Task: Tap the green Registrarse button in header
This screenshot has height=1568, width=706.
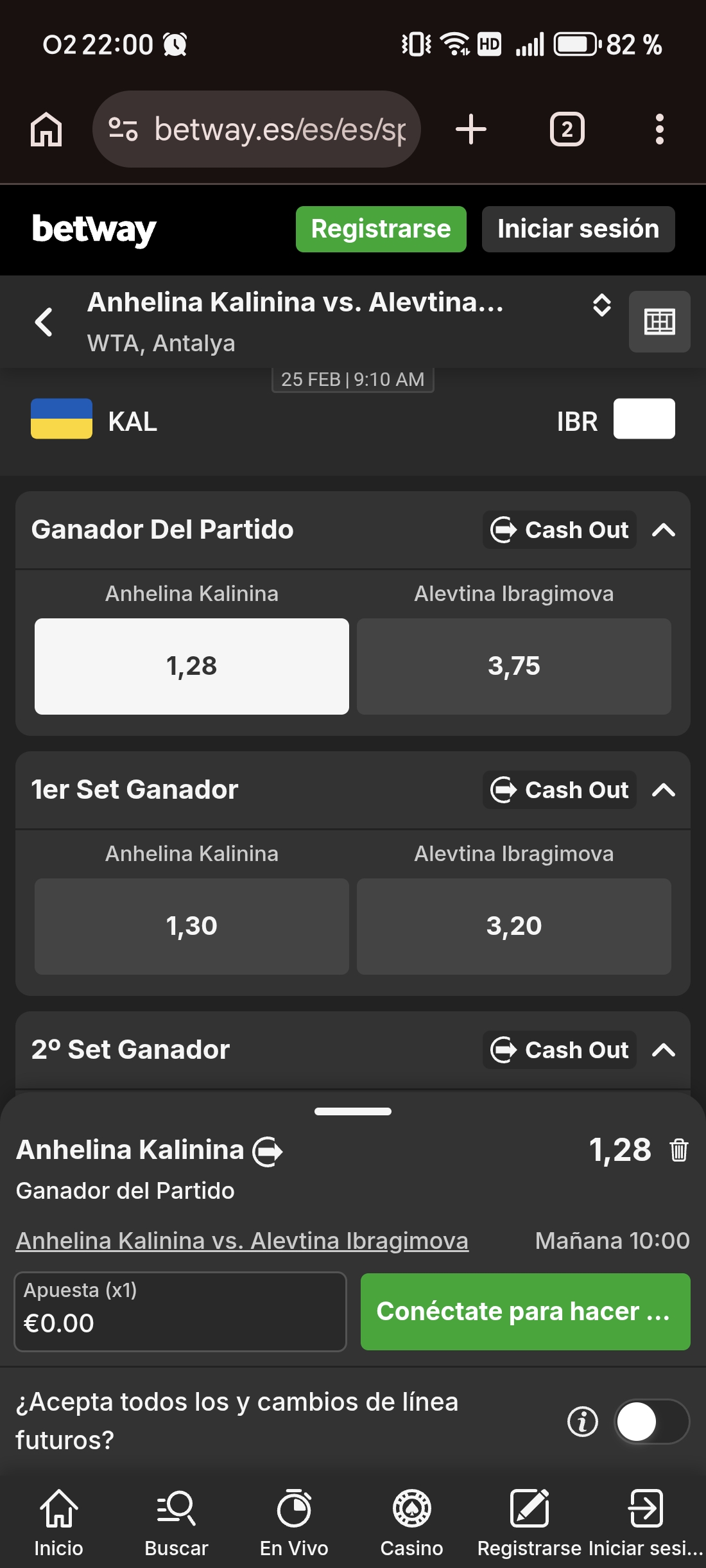Action: 381,229
